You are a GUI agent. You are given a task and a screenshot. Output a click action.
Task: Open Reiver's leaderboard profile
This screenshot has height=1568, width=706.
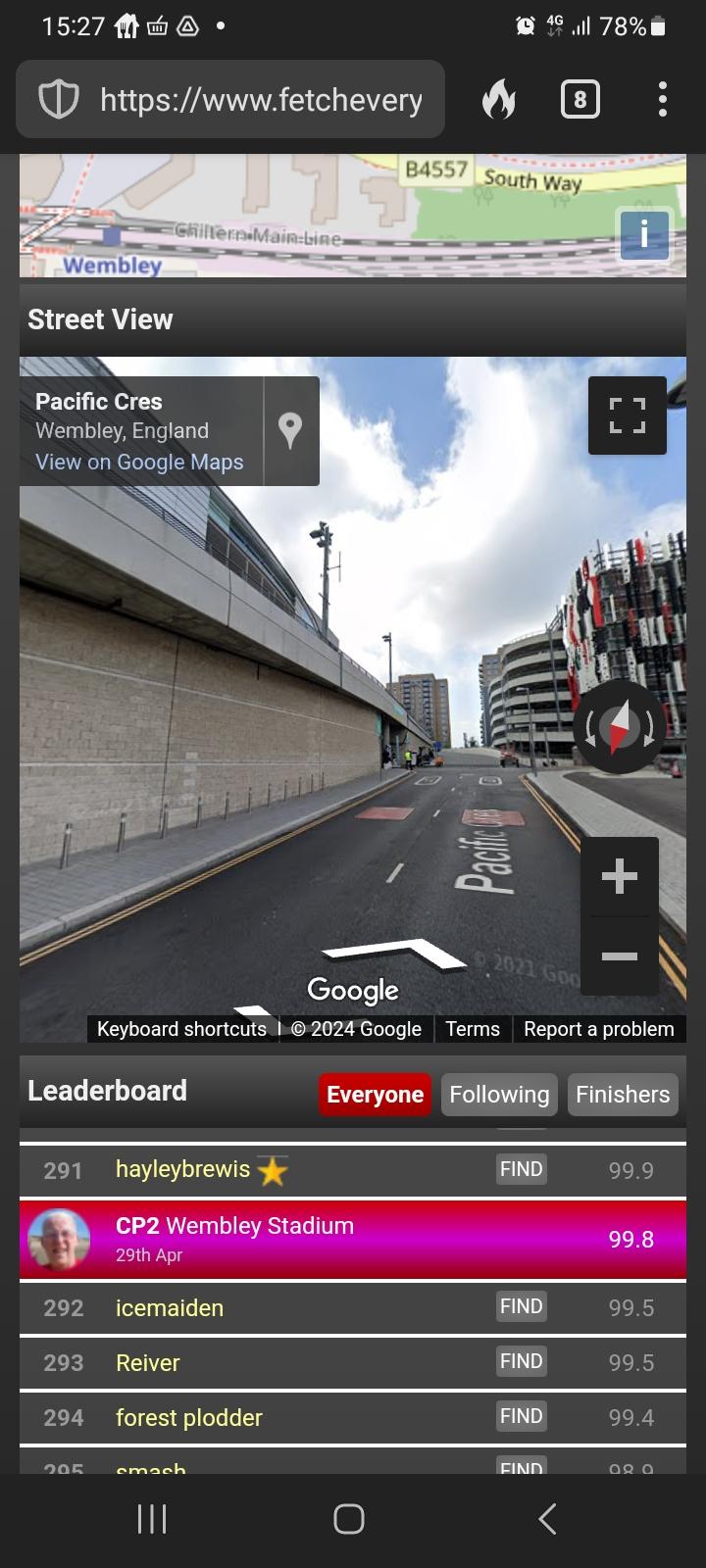coord(148,1363)
